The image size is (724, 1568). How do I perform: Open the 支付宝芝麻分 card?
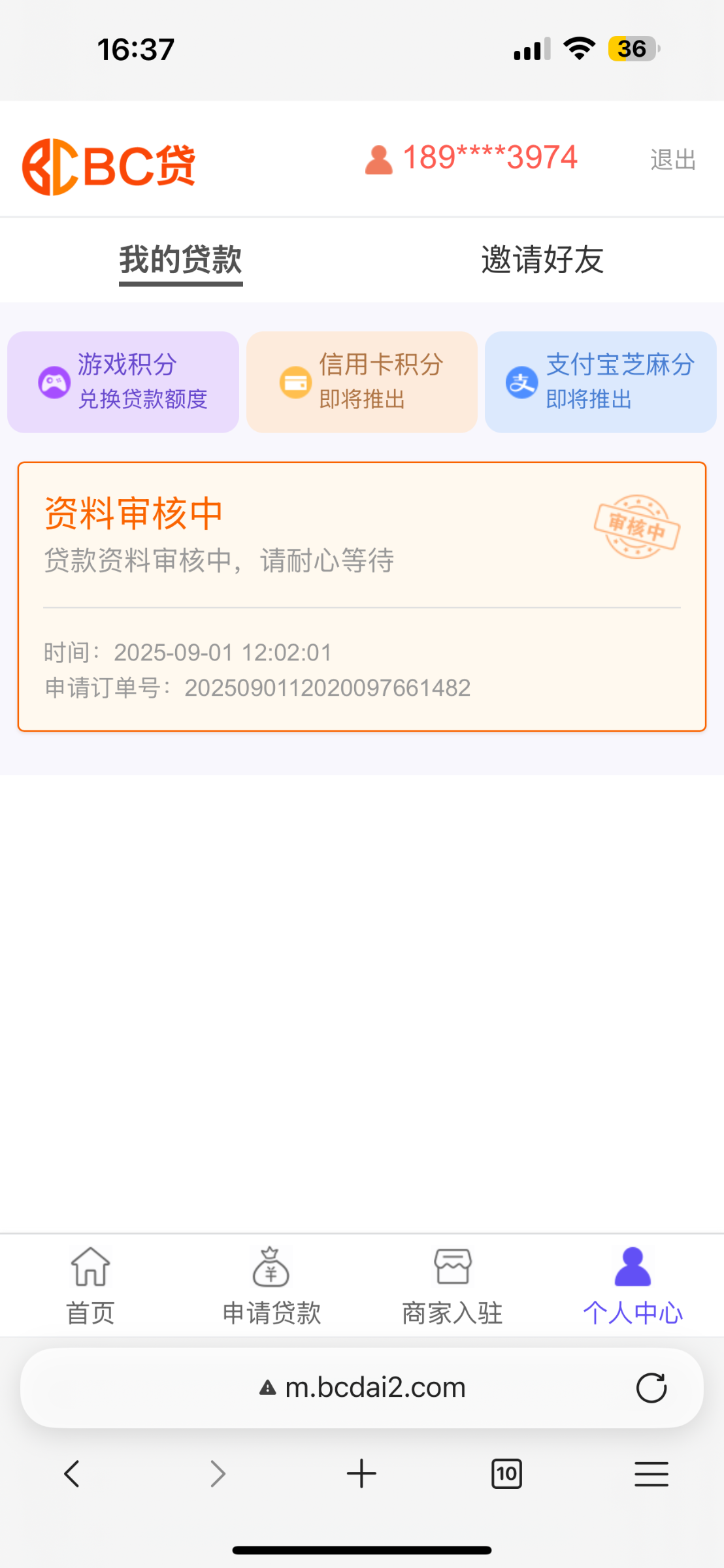(x=601, y=382)
